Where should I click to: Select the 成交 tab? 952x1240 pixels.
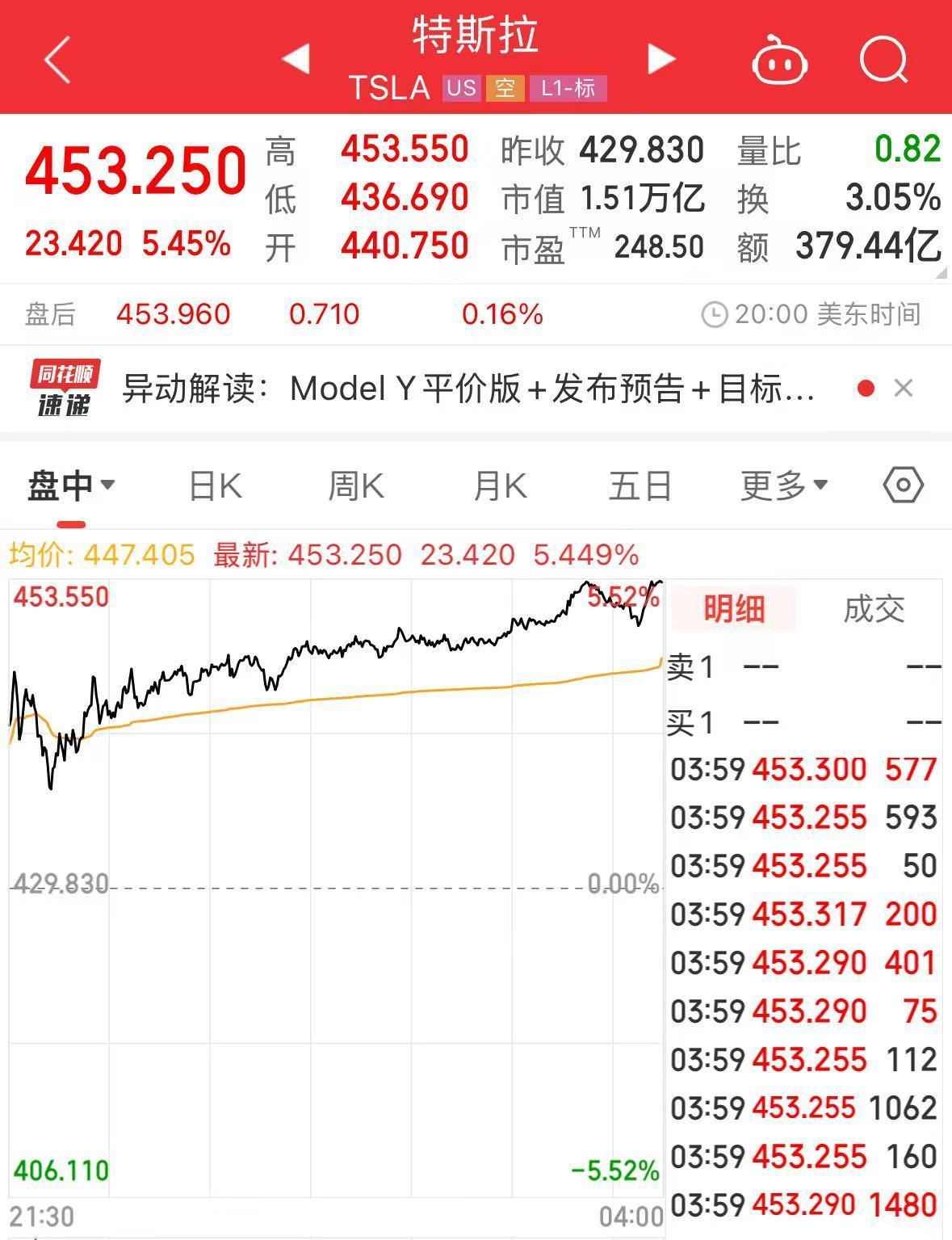click(874, 608)
